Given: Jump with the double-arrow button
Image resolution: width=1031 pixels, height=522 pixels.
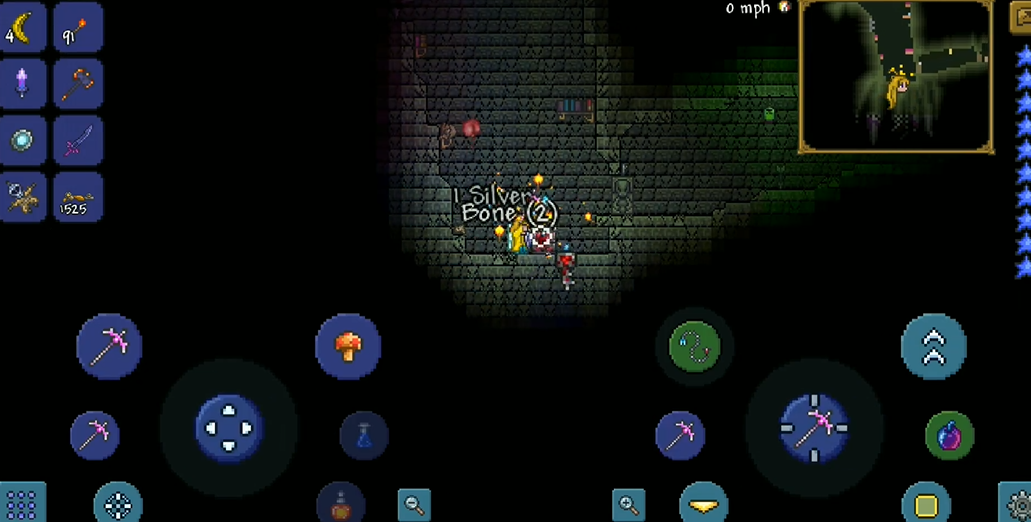Looking at the screenshot, I should pos(933,346).
